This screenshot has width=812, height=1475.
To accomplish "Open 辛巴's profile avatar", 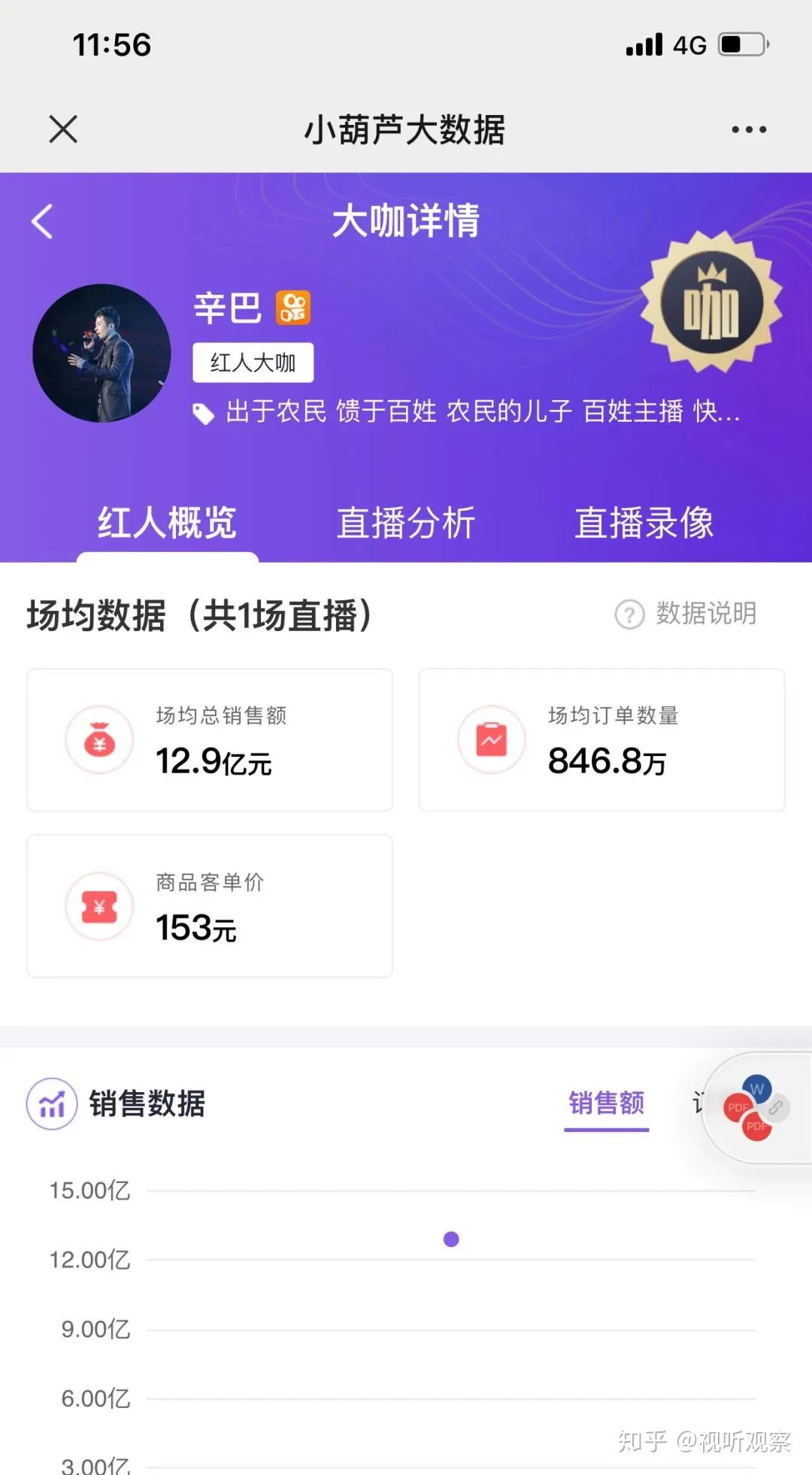I will point(101,353).
